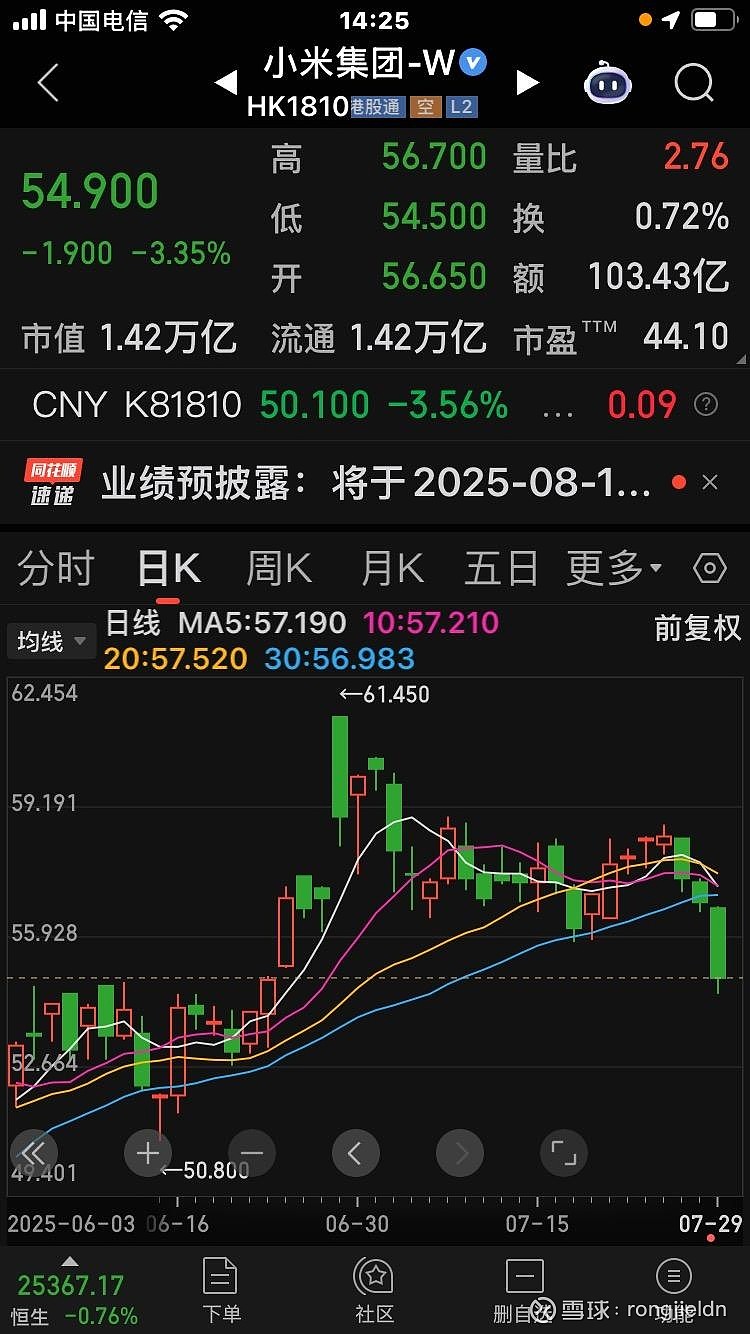750x1334 pixels.
Task: Enter fullscreen chart mode
Action: pyautogui.click(x=563, y=1153)
